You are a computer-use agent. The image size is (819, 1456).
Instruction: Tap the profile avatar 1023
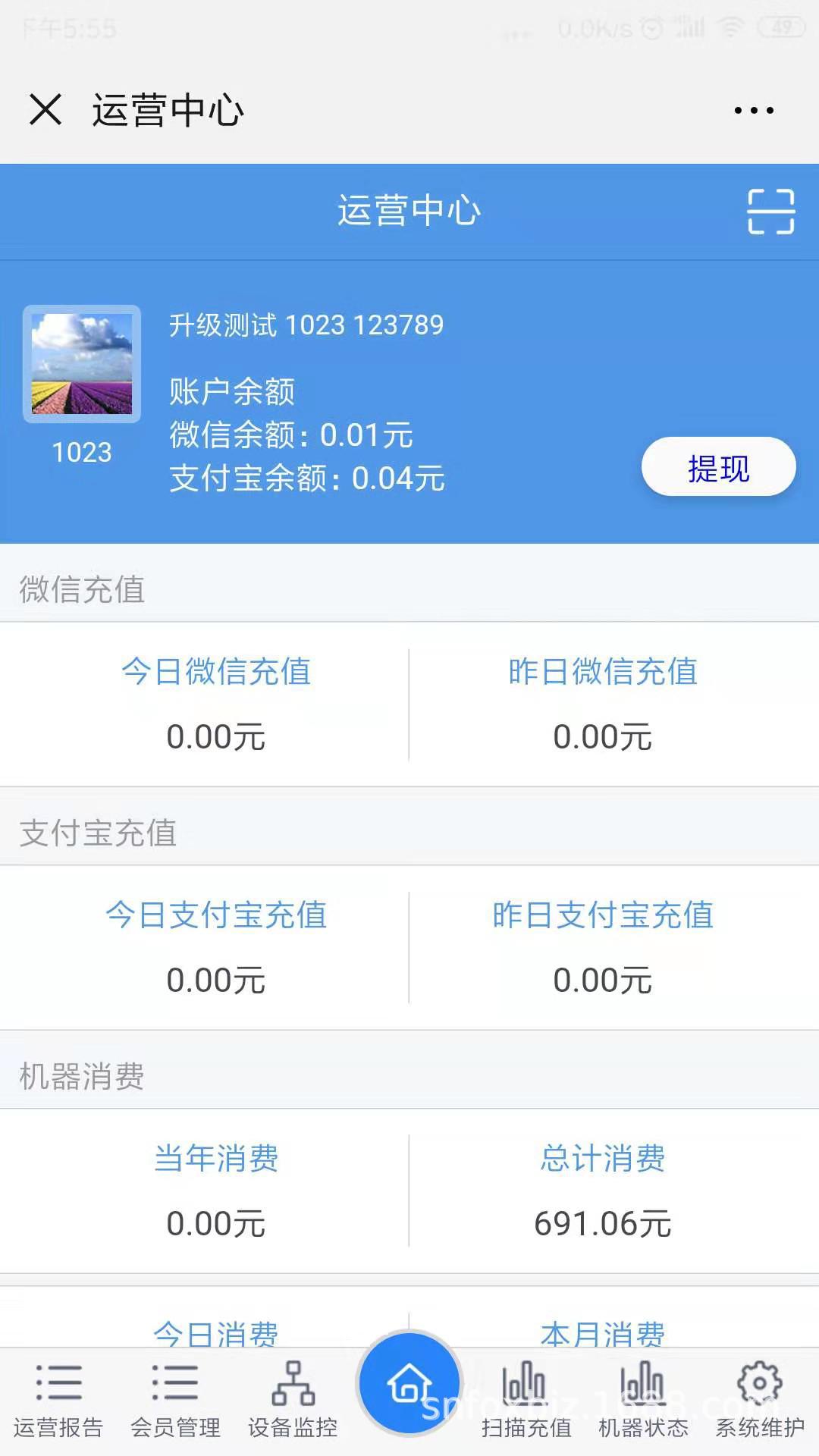(x=82, y=364)
